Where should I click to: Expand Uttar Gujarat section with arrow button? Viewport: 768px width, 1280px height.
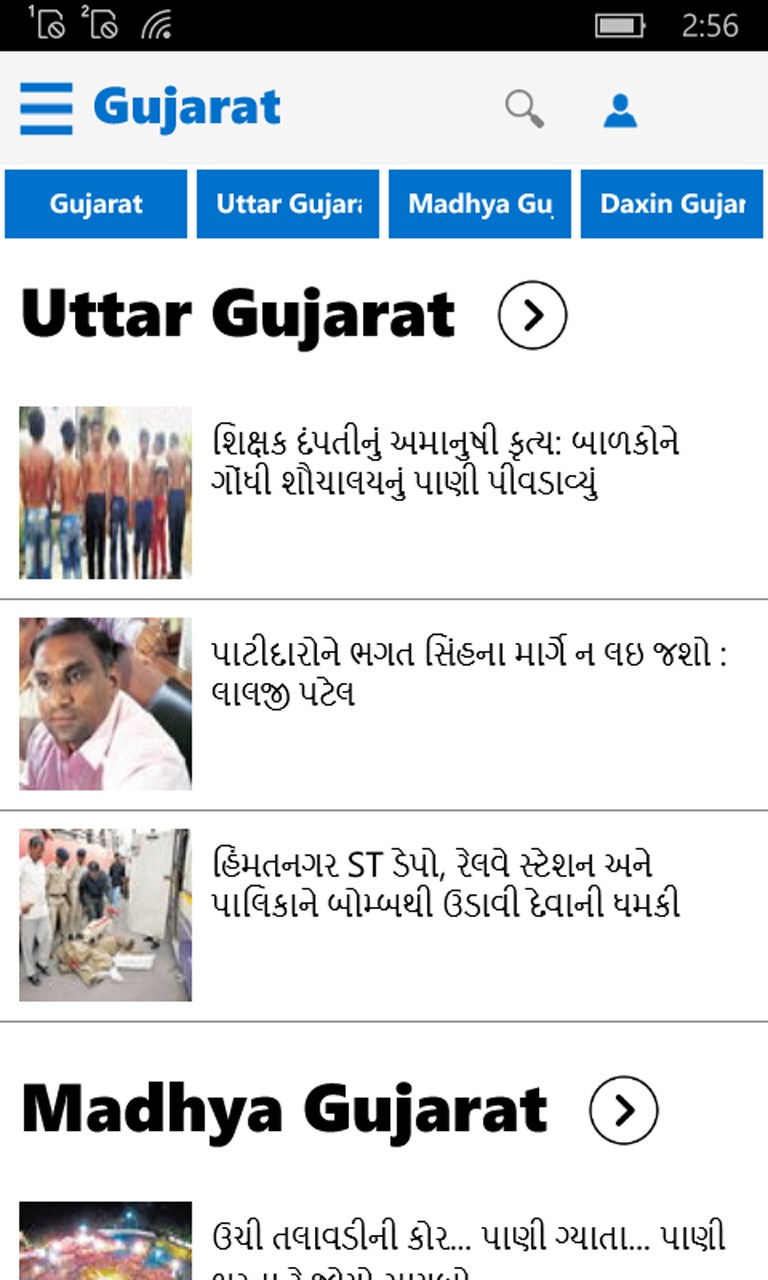[x=532, y=315]
